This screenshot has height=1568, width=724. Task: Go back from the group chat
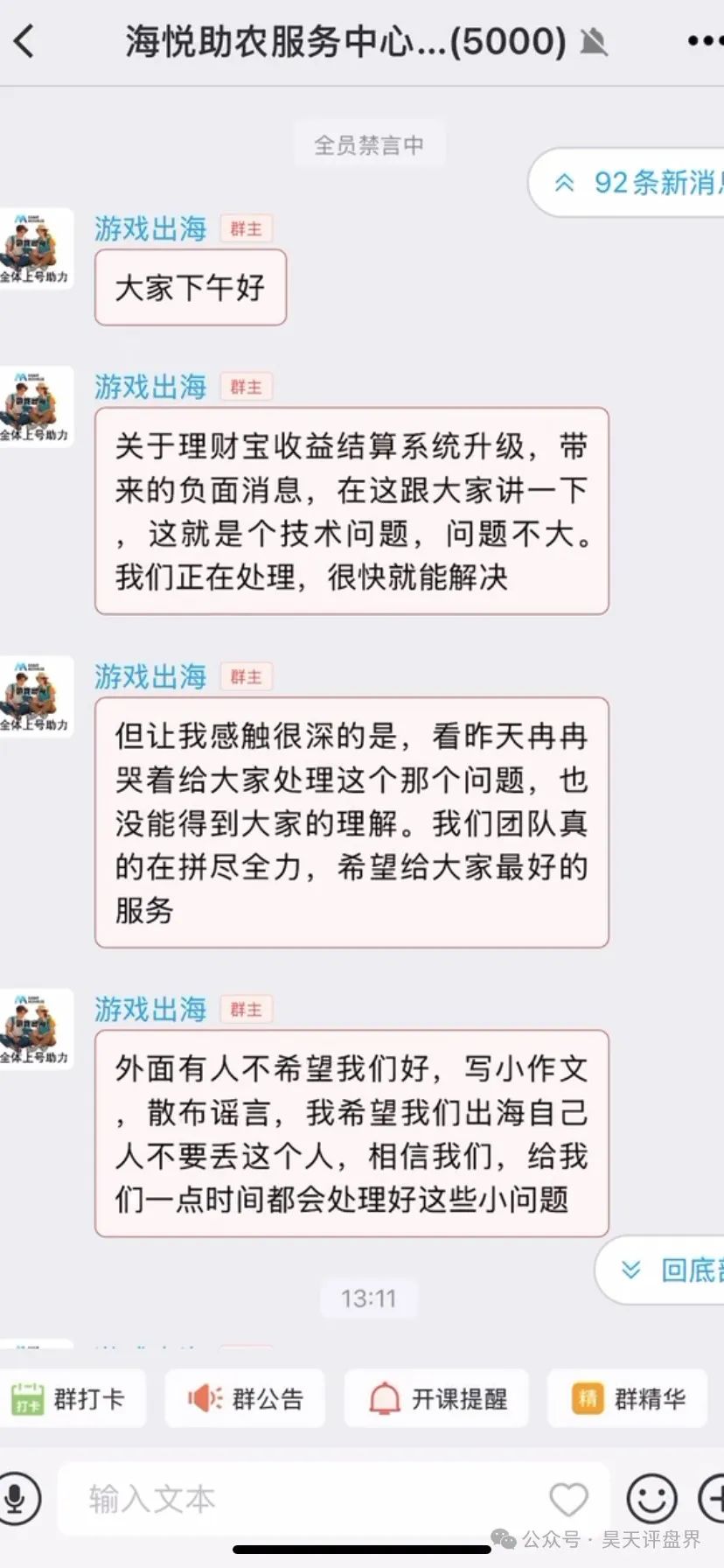pos(24,41)
